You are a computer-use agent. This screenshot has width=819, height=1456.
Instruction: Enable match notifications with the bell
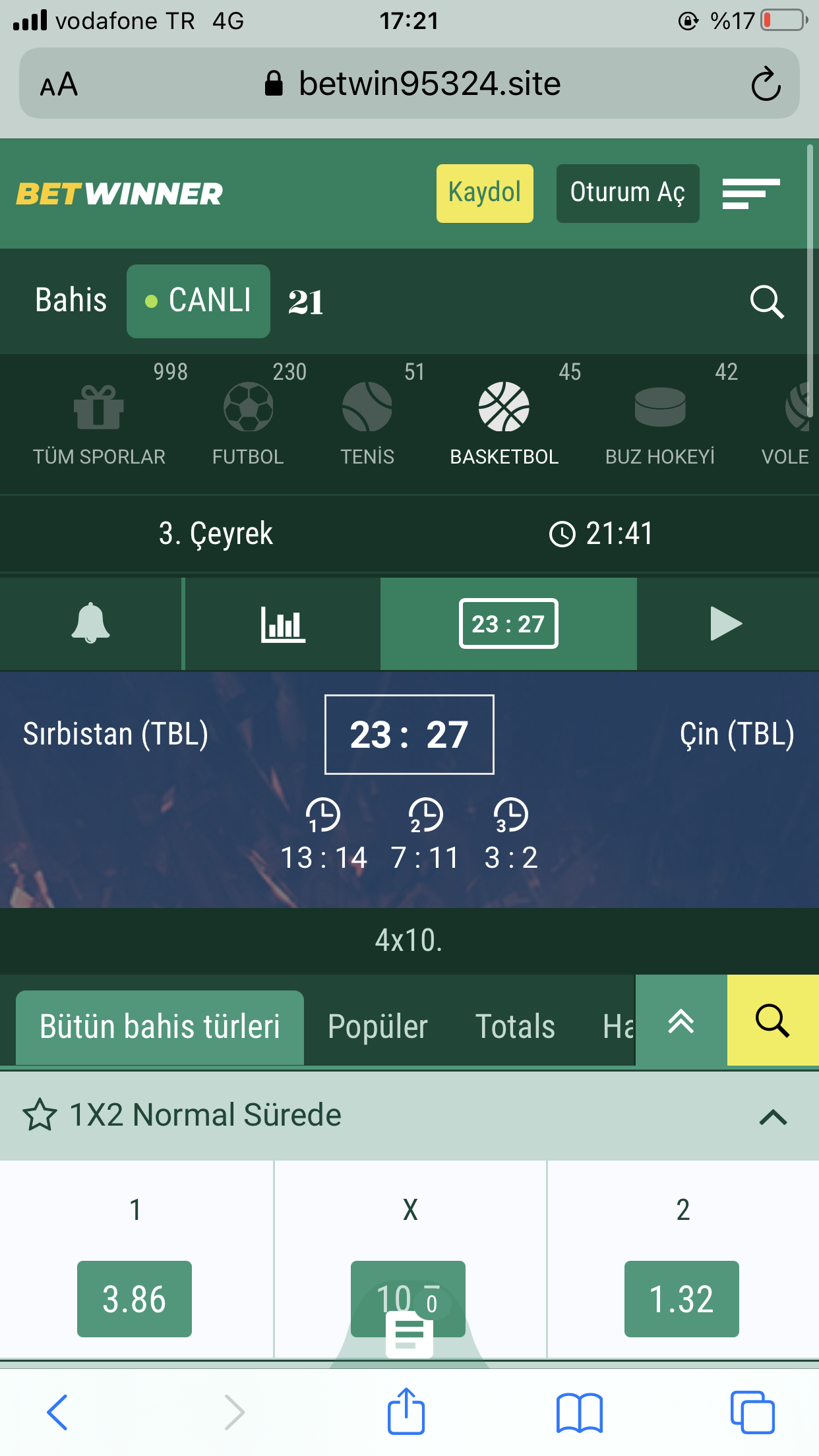90,624
